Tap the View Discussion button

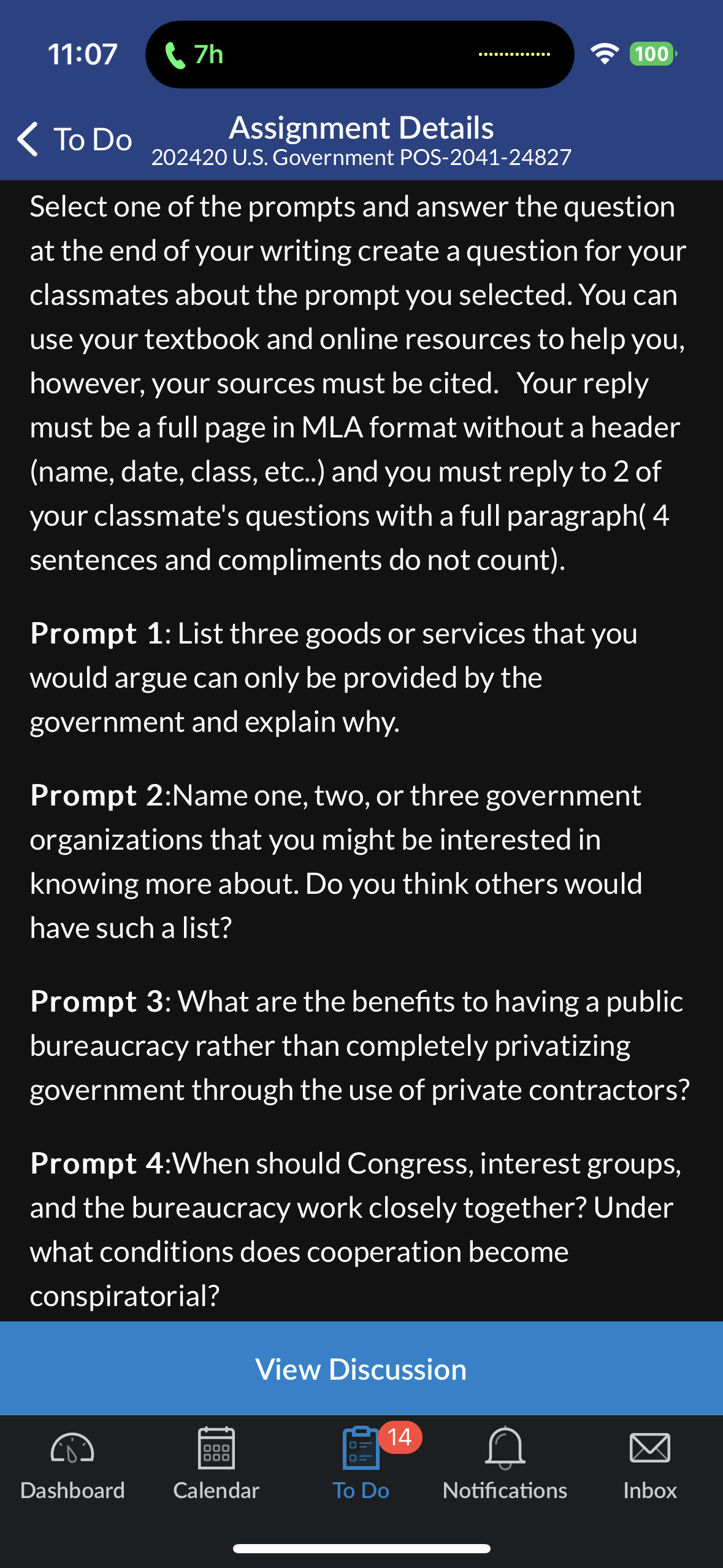361,1369
